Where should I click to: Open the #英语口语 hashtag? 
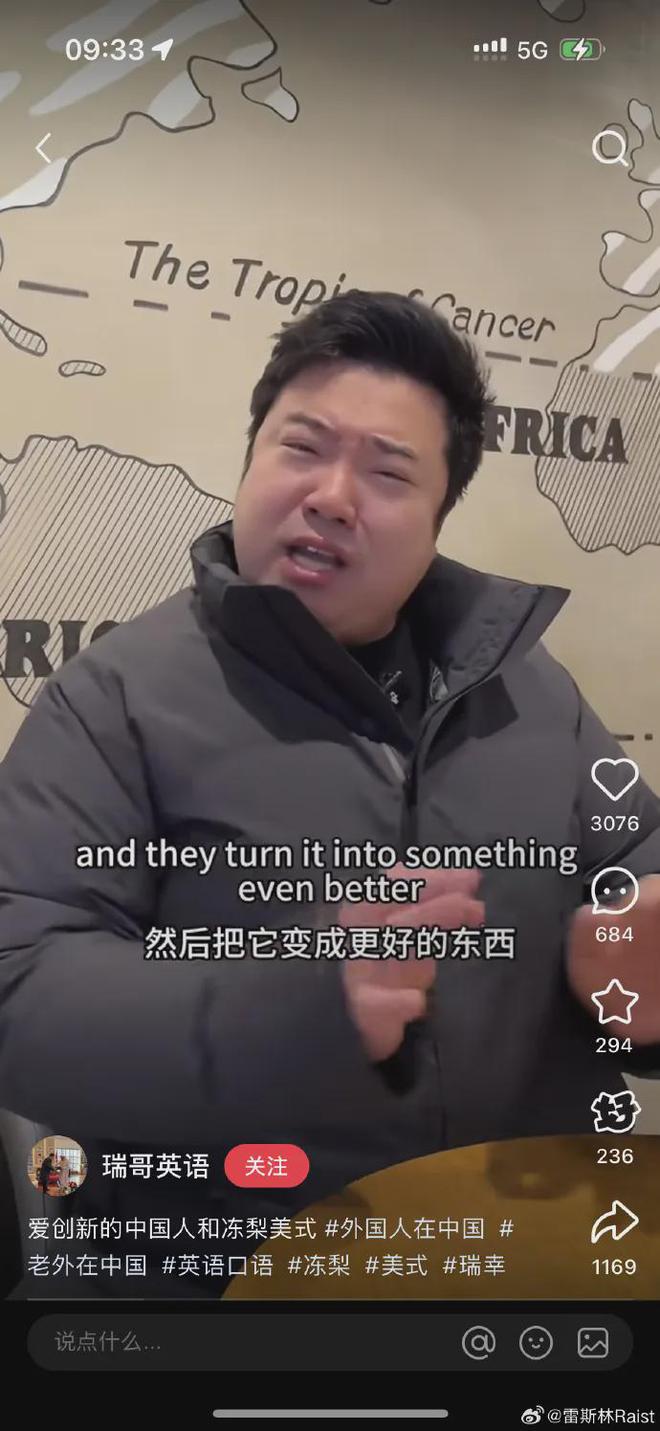click(217, 1265)
